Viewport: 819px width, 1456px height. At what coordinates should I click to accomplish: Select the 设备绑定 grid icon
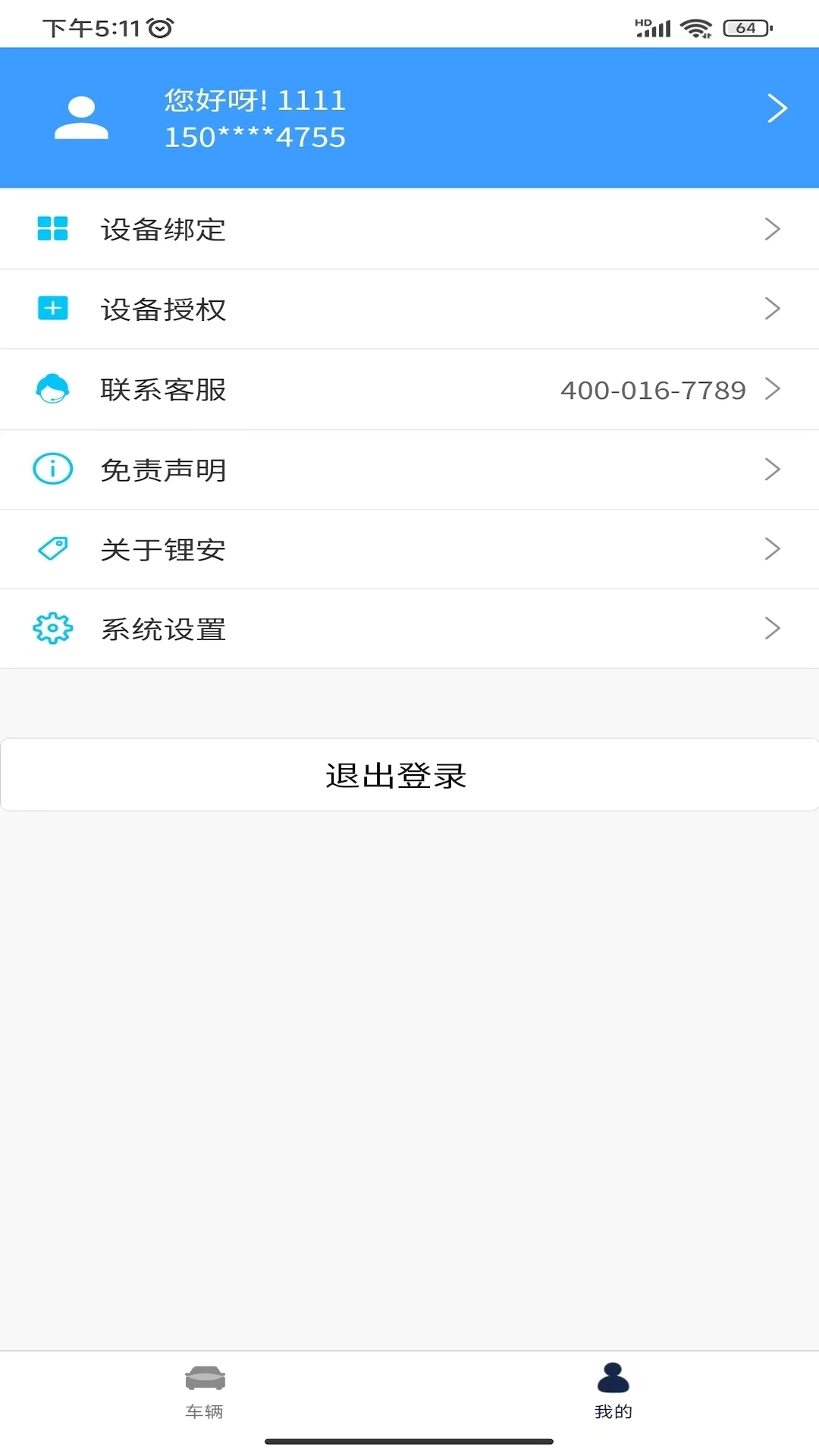click(x=52, y=229)
